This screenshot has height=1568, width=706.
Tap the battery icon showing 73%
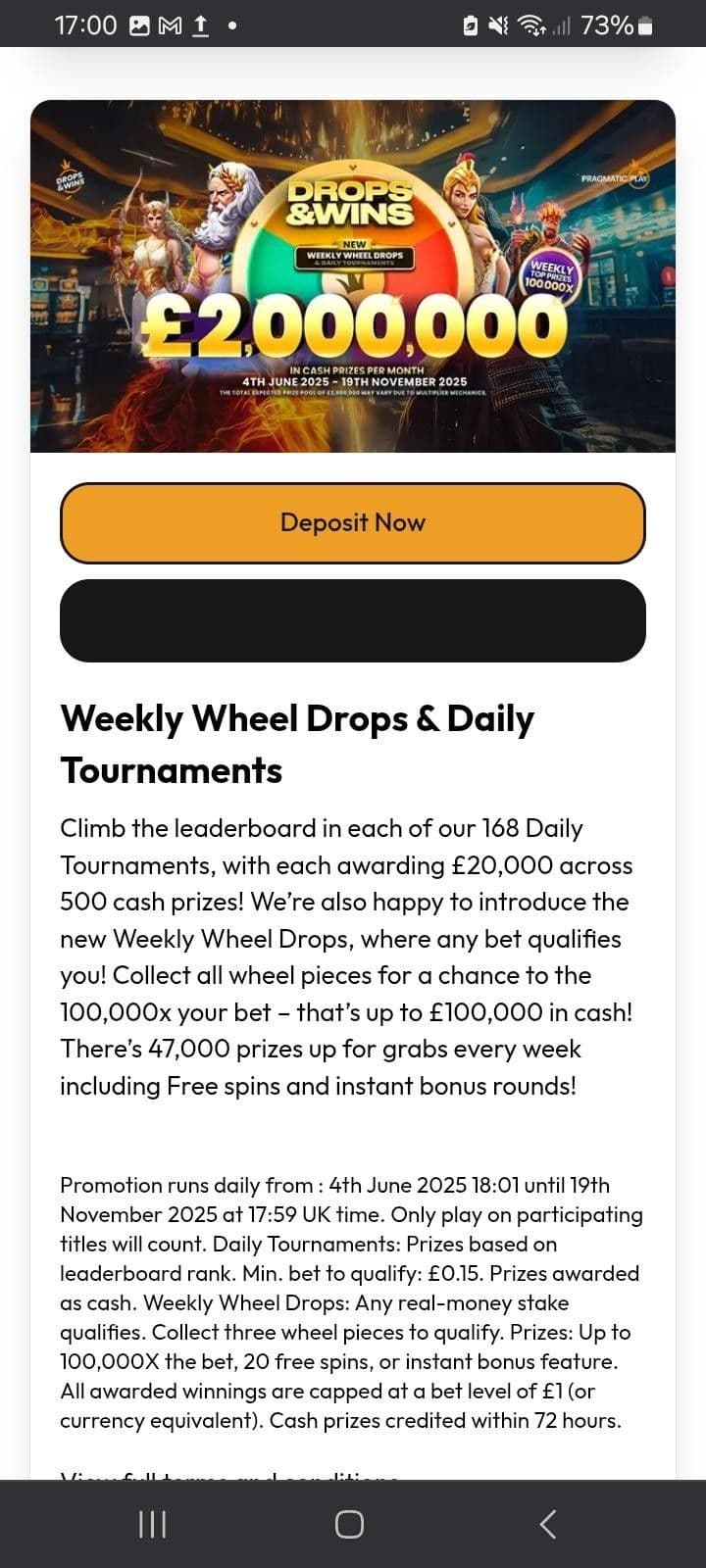click(x=642, y=24)
